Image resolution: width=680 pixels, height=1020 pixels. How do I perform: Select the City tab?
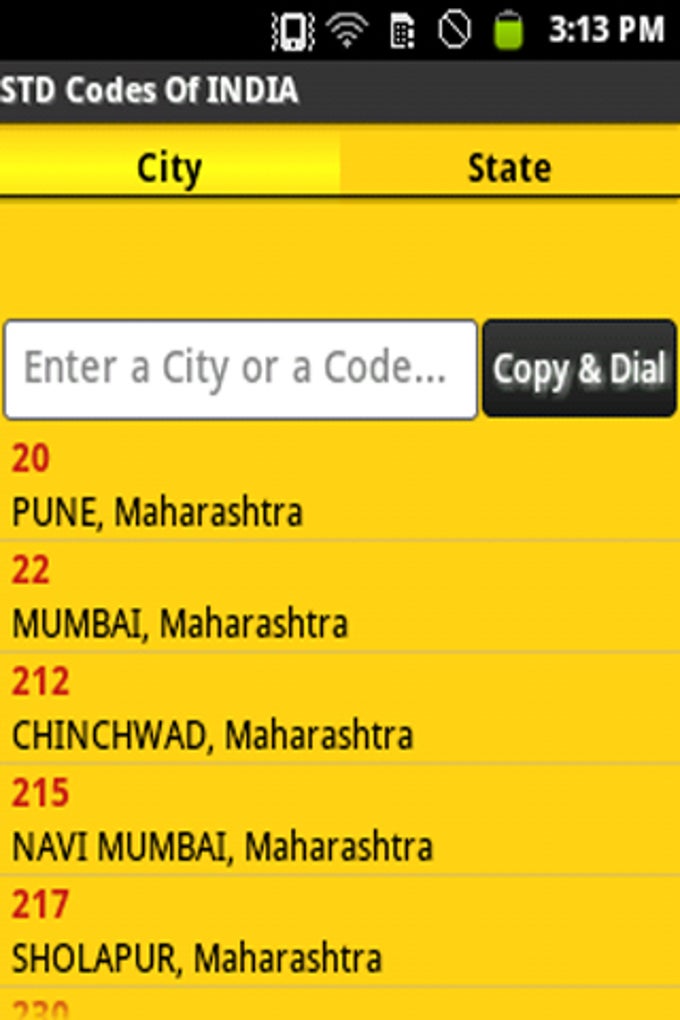(170, 167)
